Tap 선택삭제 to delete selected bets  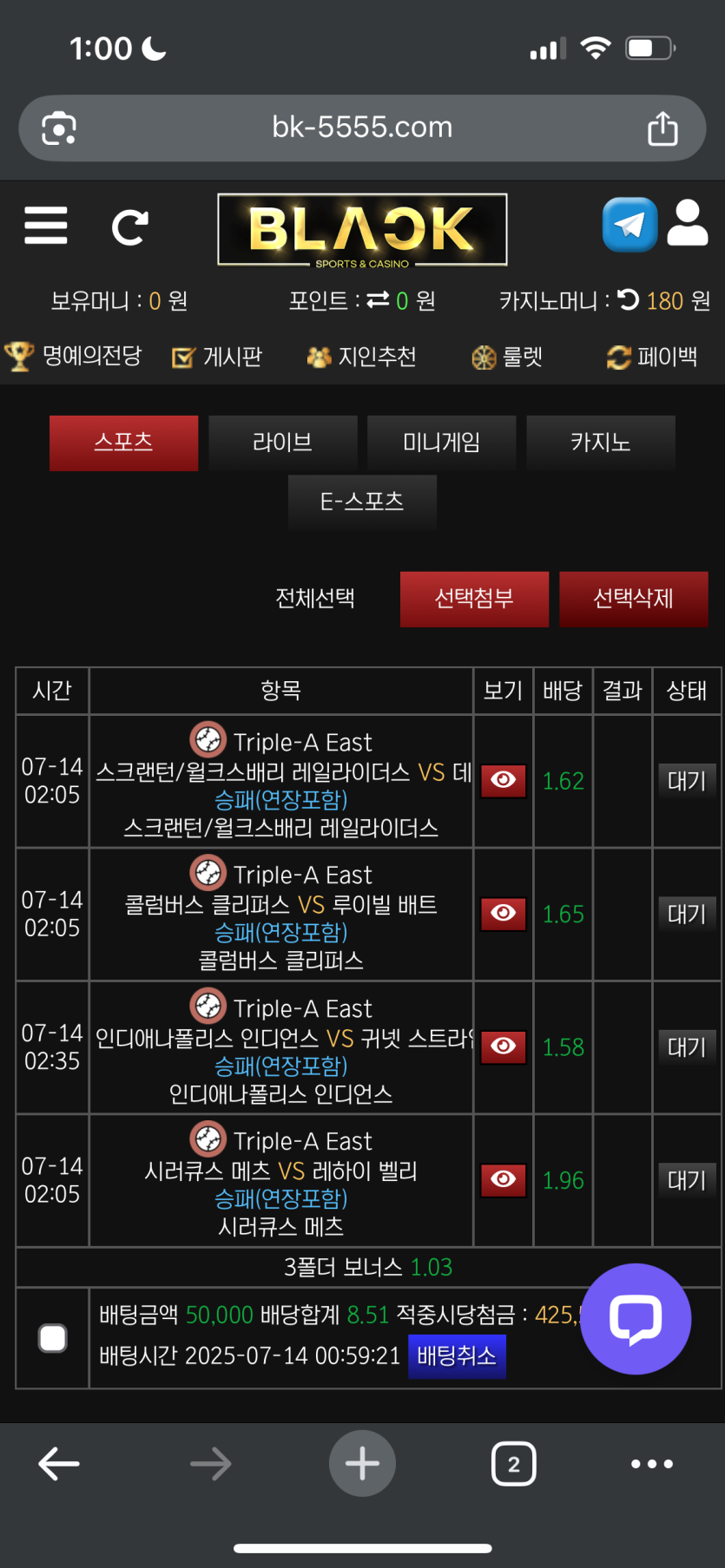tap(633, 599)
